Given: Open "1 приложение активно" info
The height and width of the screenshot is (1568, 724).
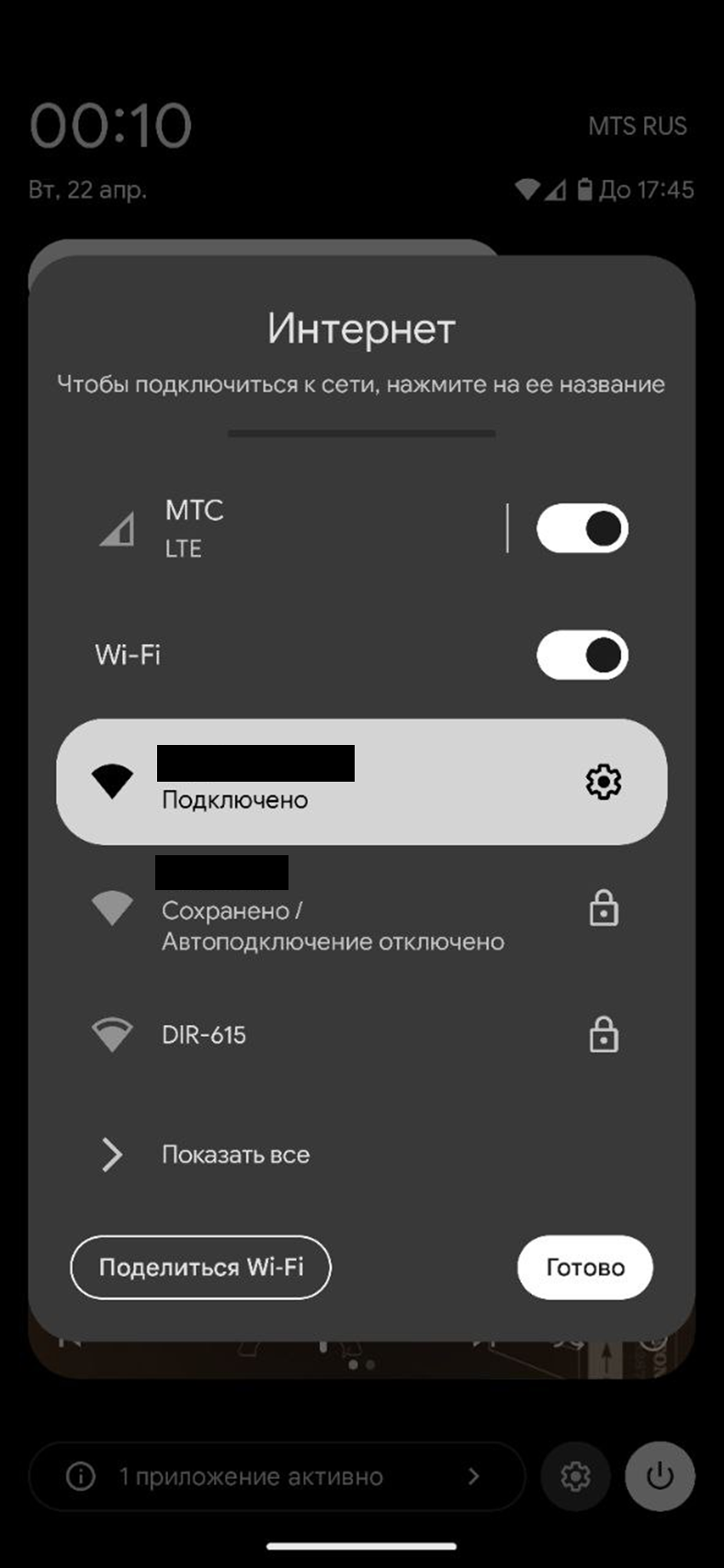Looking at the screenshot, I should coord(276,1477).
